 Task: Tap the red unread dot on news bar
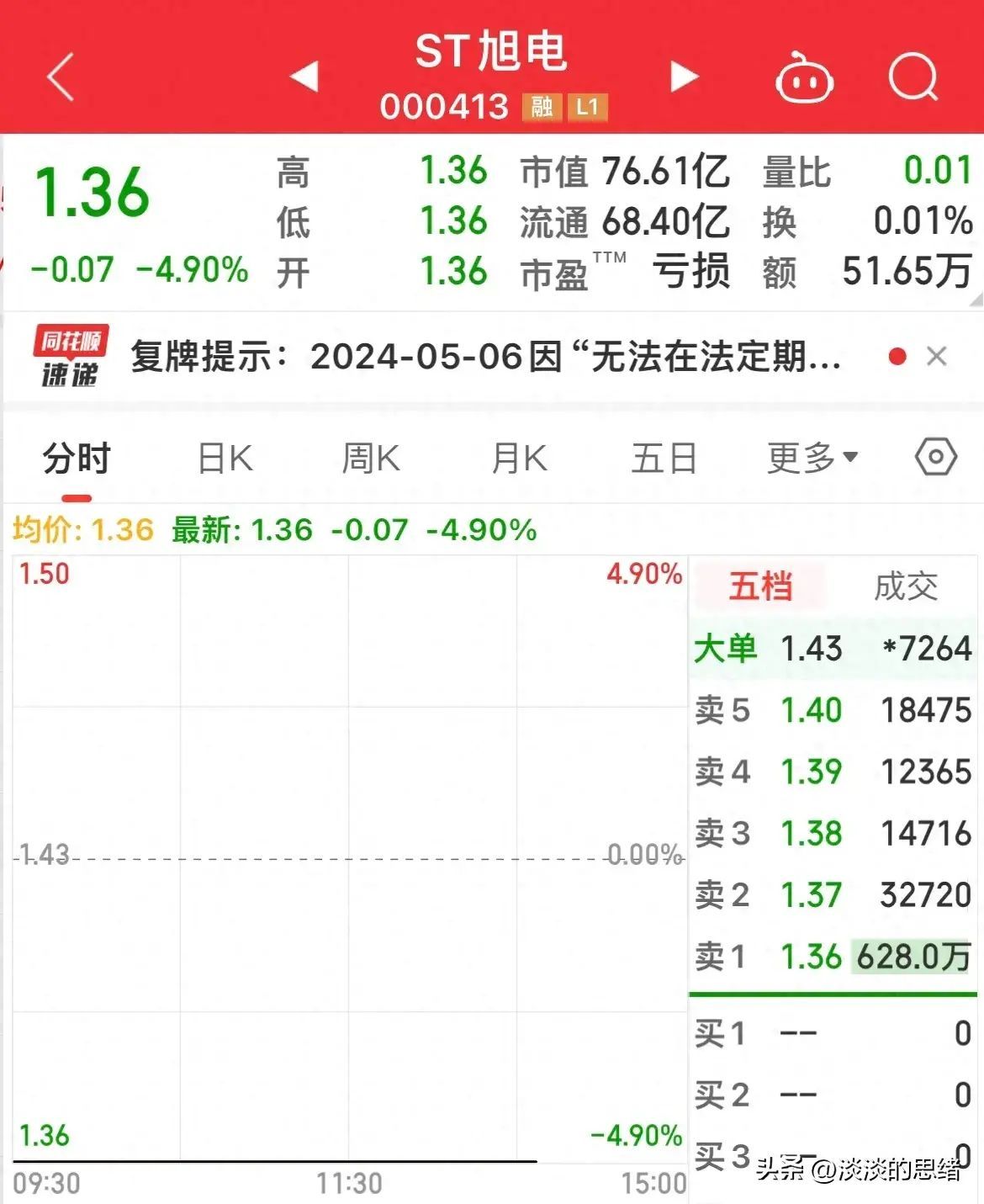pos(897,357)
